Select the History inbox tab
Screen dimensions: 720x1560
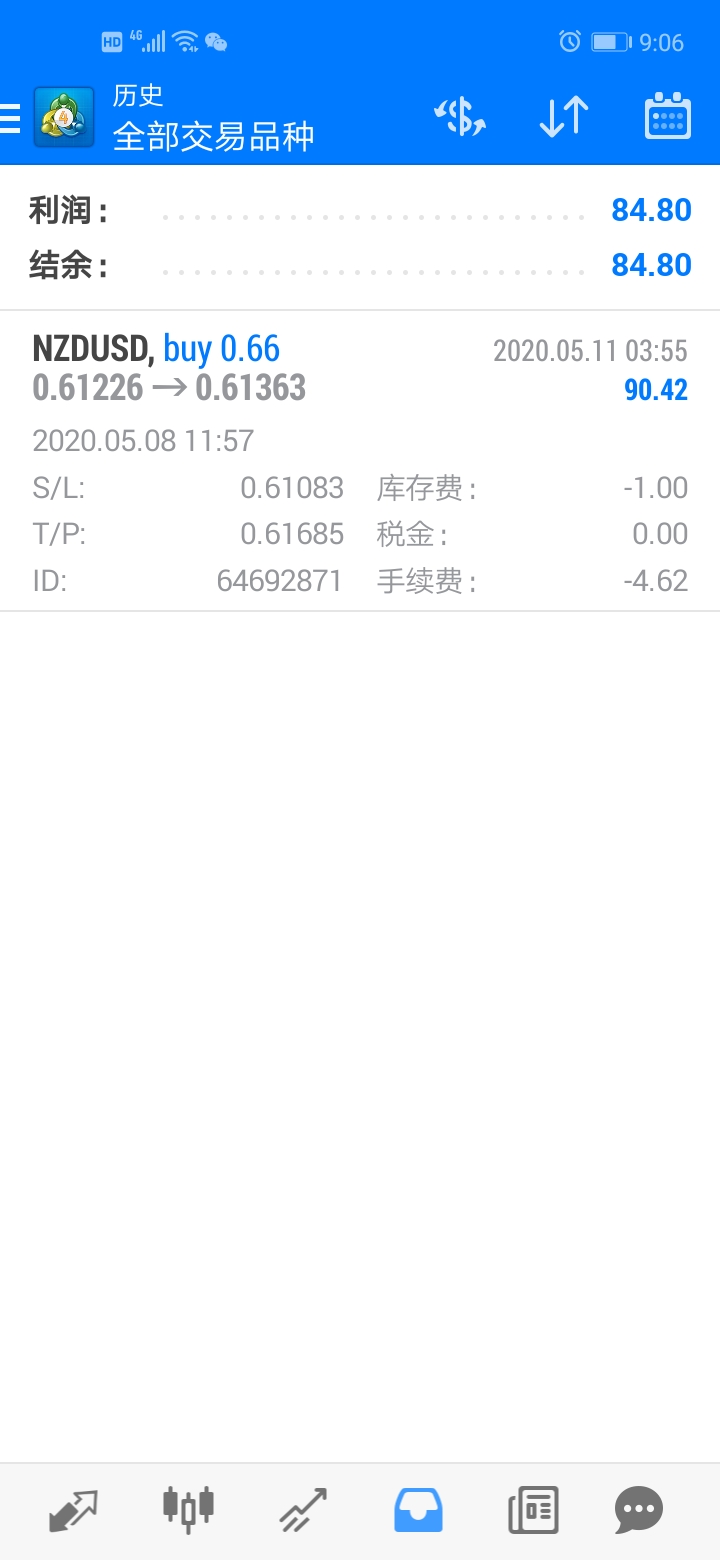418,1510
